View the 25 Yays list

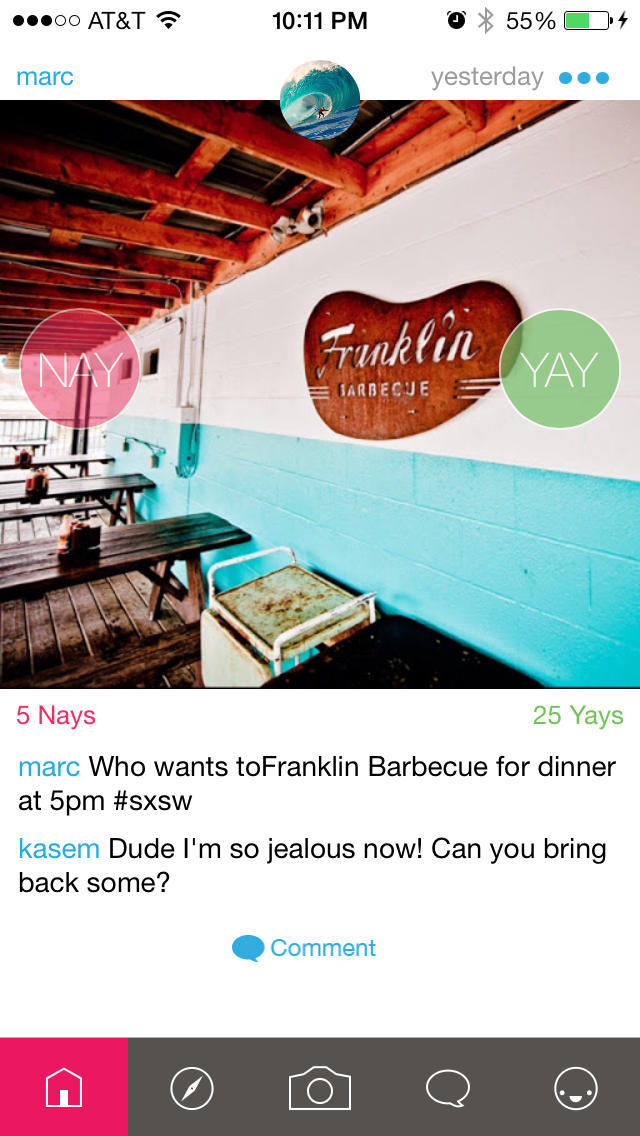[578, 715]
